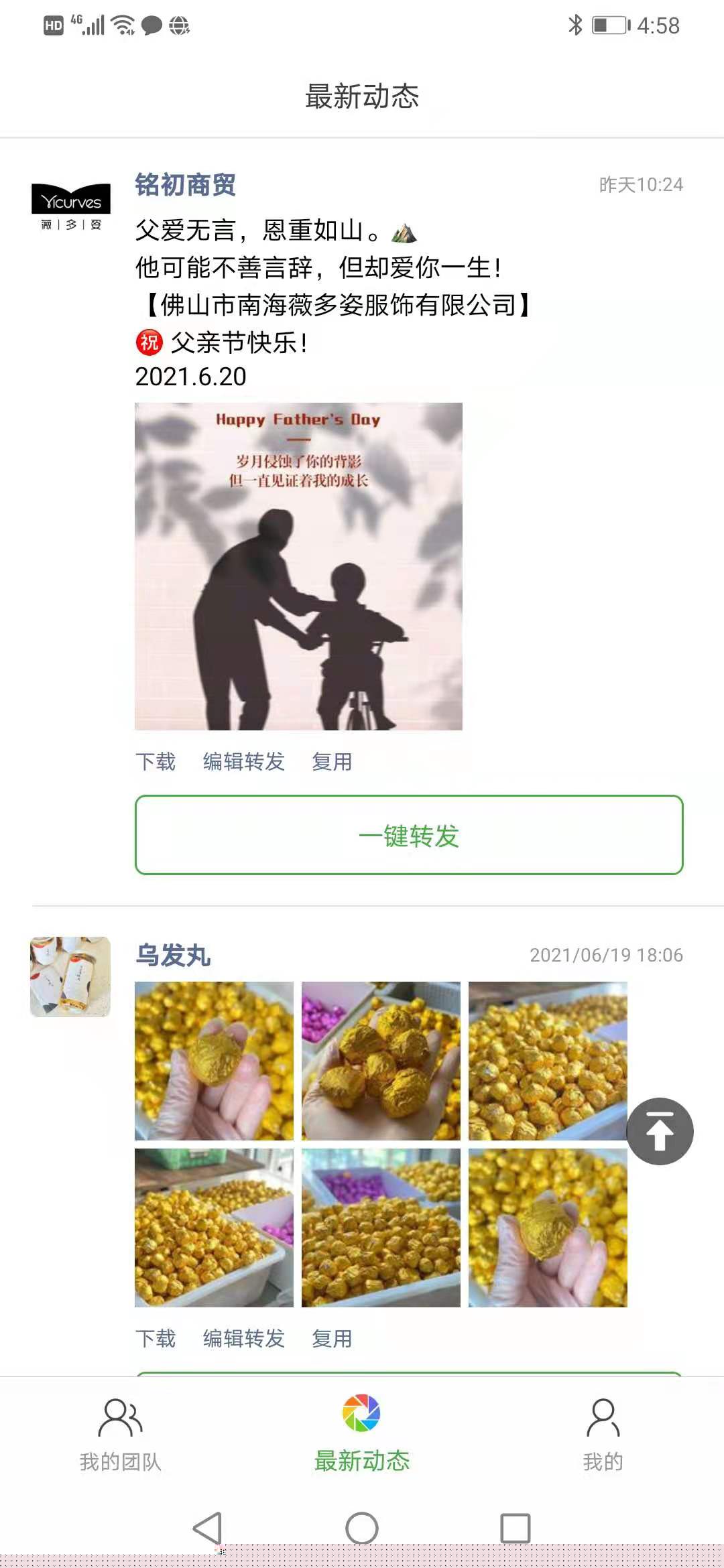Viewport: 724px width, 1568px height.
Task: Open first photo in 乌发丸's post
Action: (214, 1061)
